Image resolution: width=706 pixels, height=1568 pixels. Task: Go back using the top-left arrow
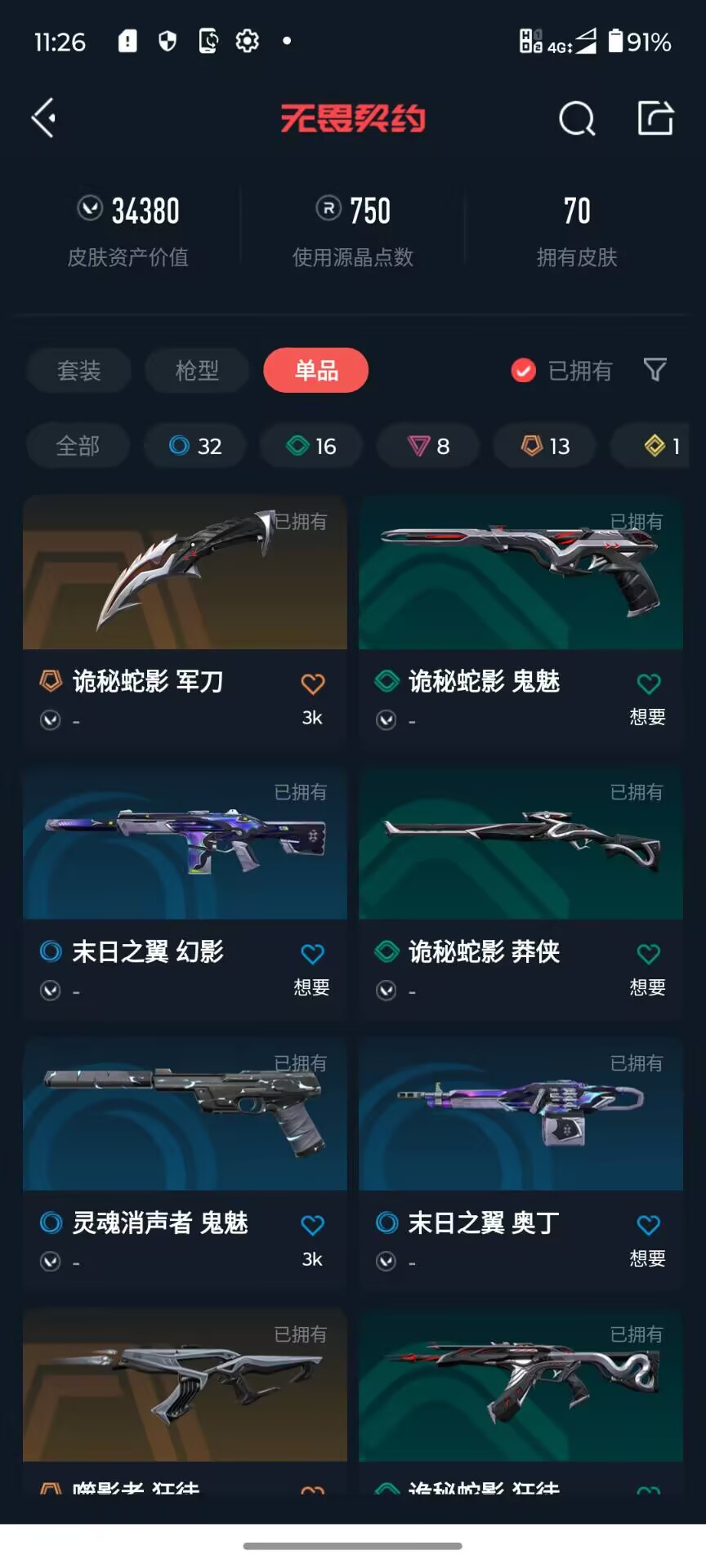coord(43,118)
